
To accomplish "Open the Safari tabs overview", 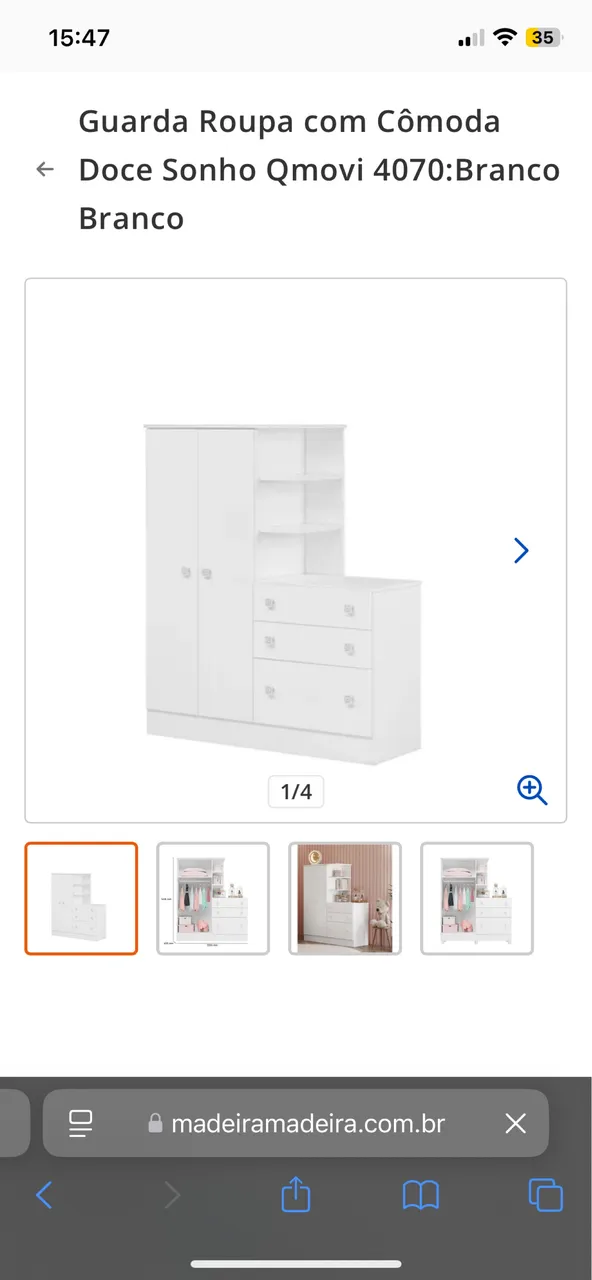I will 546,1195.
